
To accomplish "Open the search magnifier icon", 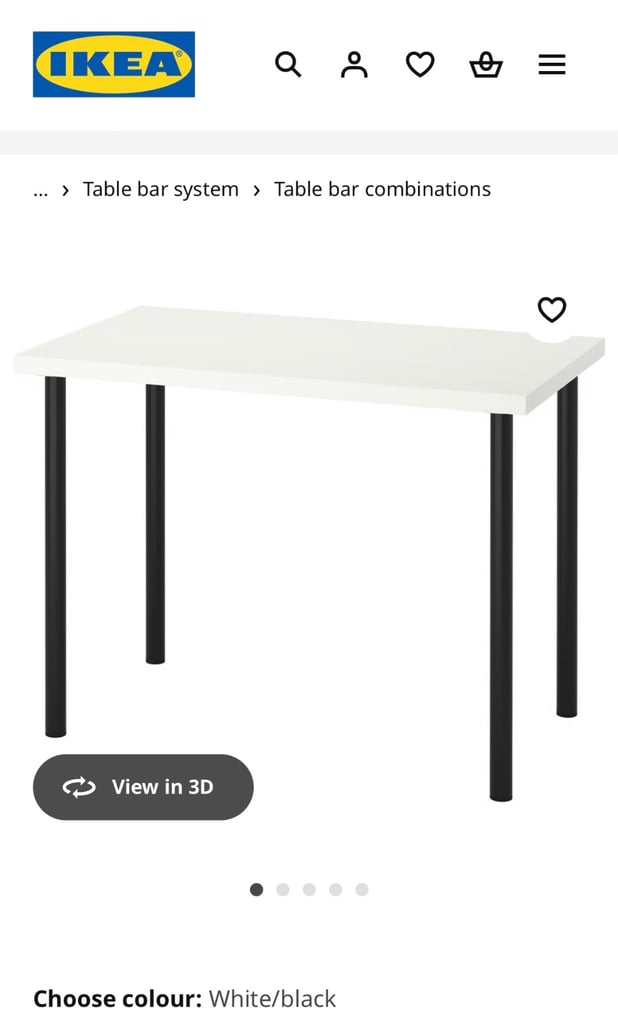I will coord(288,65).
